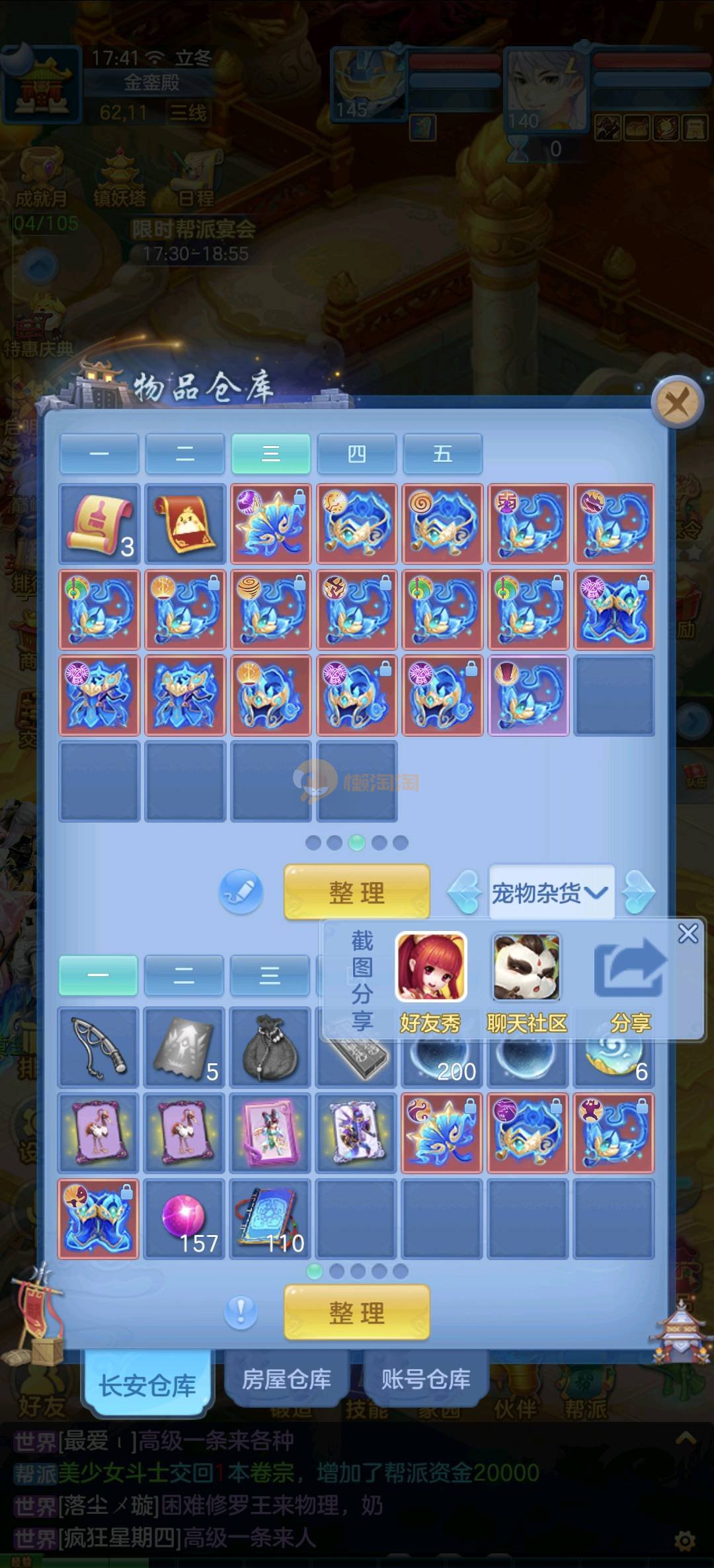Select the scroll item with count 3
Viewport: 714px width, 1568px height.
pos(99,524)
